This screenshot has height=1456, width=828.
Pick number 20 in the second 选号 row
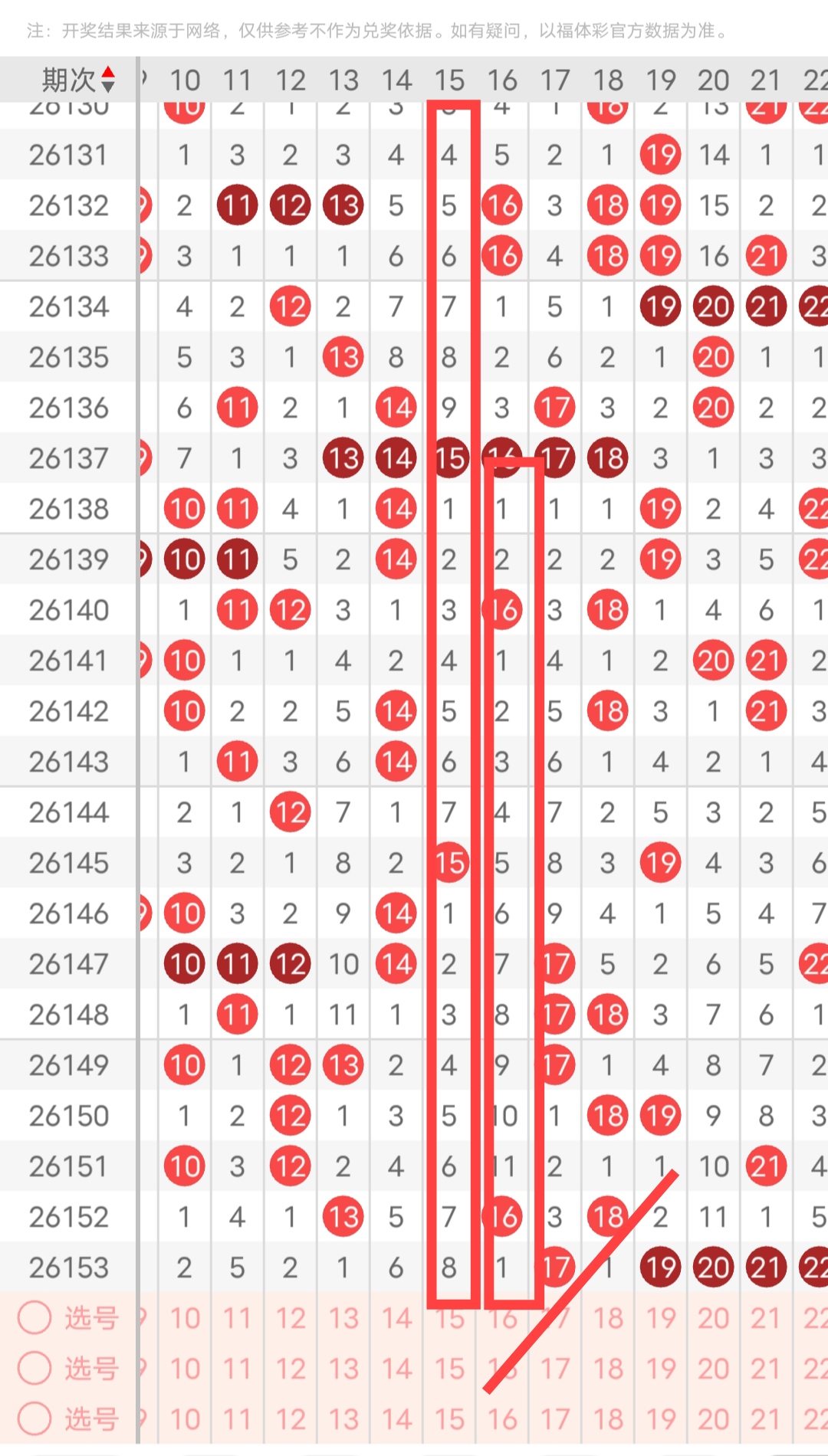tap(713, 1369)
